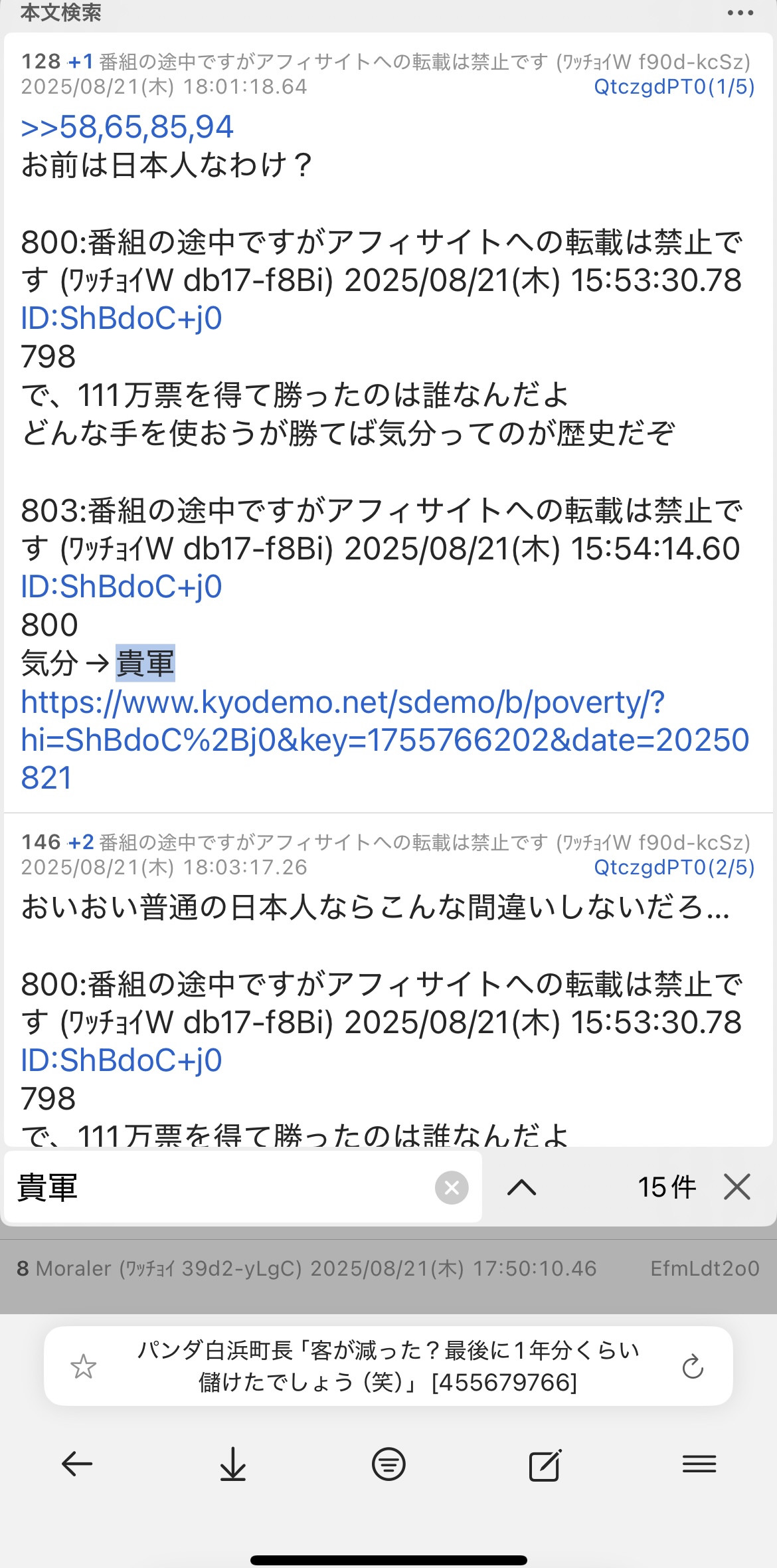Clear the search text
This screenshot has height=1568, width=777.
click(x=452, y=1187)
